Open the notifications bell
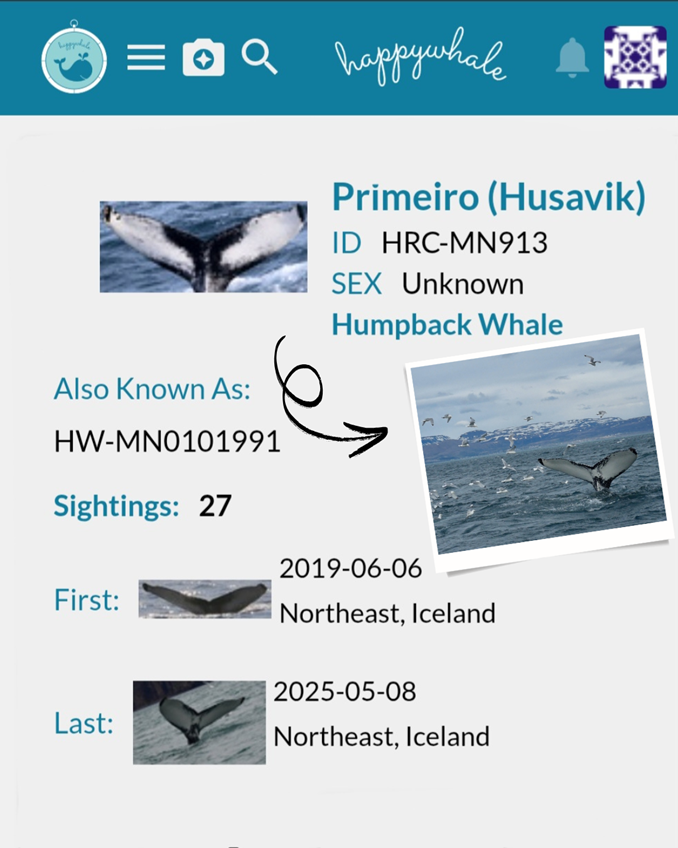 (x=572, y=58)
